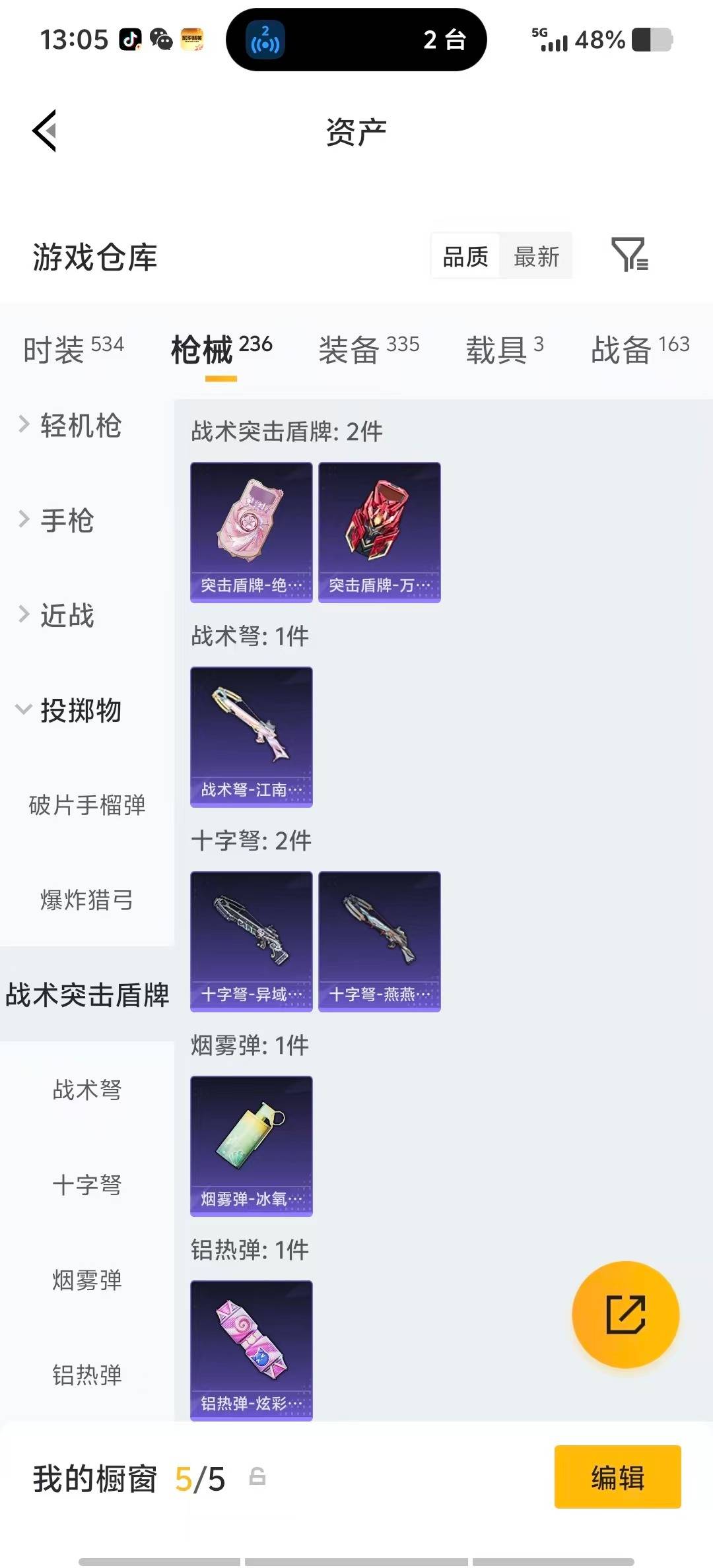Screen dimensions: 713x1568
Task: Click the back arrow to leave 资产
Action: (45, 131)
